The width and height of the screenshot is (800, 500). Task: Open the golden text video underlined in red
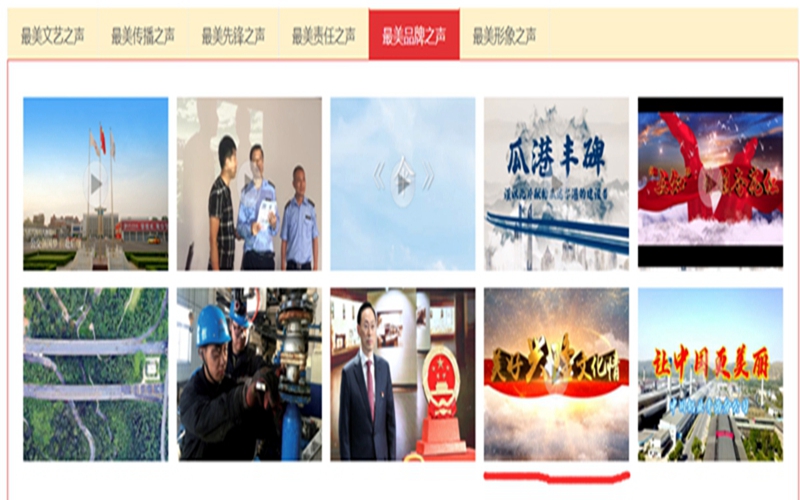point(556,374)
